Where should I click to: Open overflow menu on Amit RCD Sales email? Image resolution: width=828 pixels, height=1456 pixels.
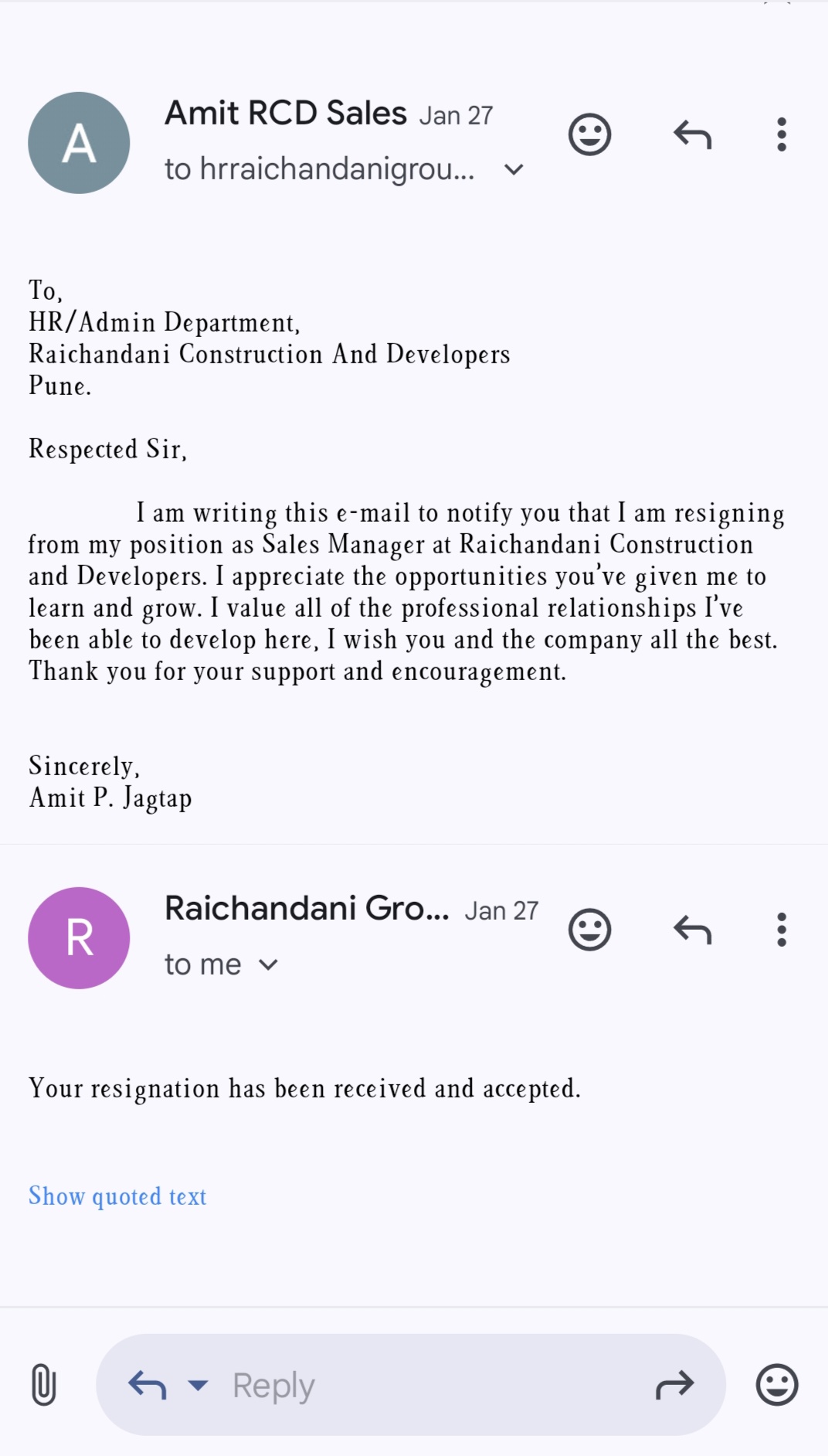(x=782, y=135)
